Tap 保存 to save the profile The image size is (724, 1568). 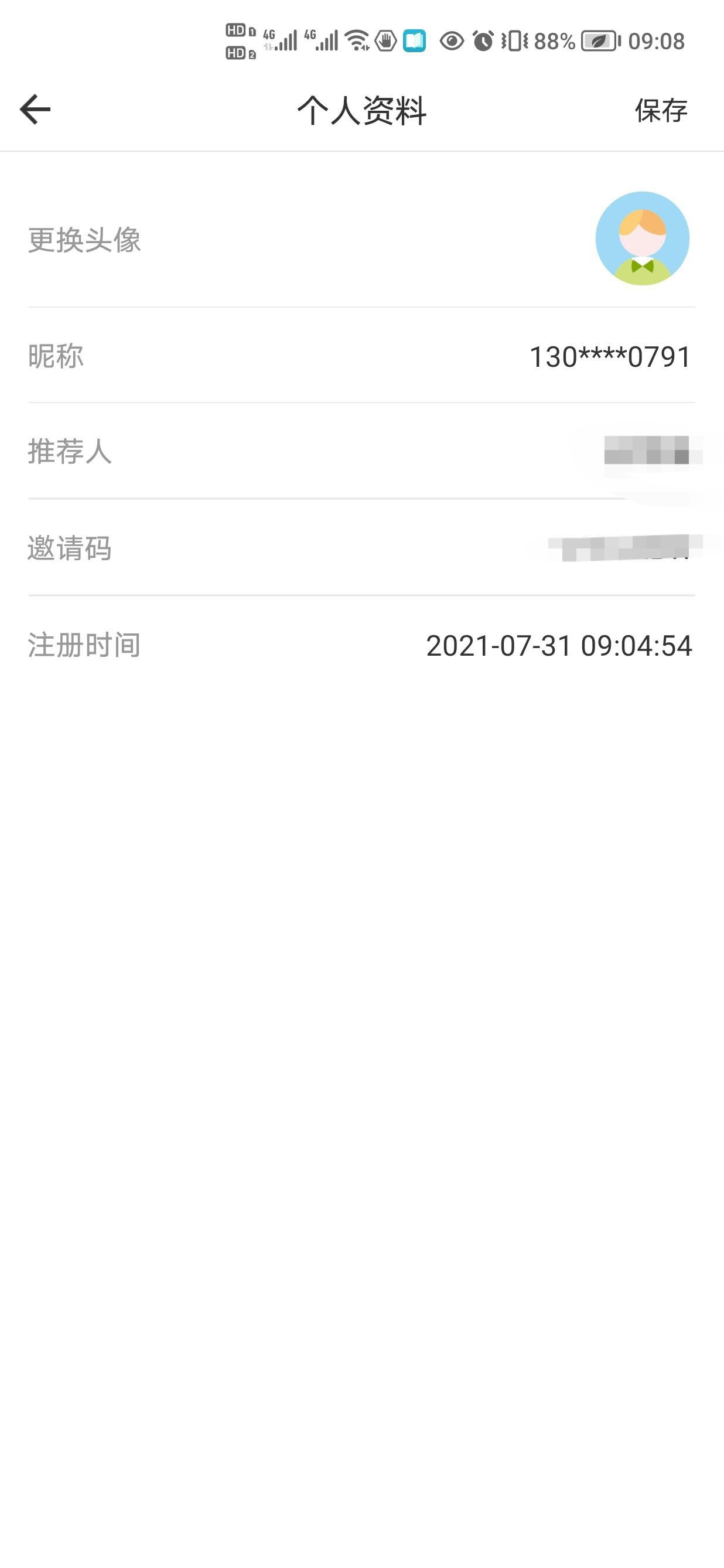(661, 111)
